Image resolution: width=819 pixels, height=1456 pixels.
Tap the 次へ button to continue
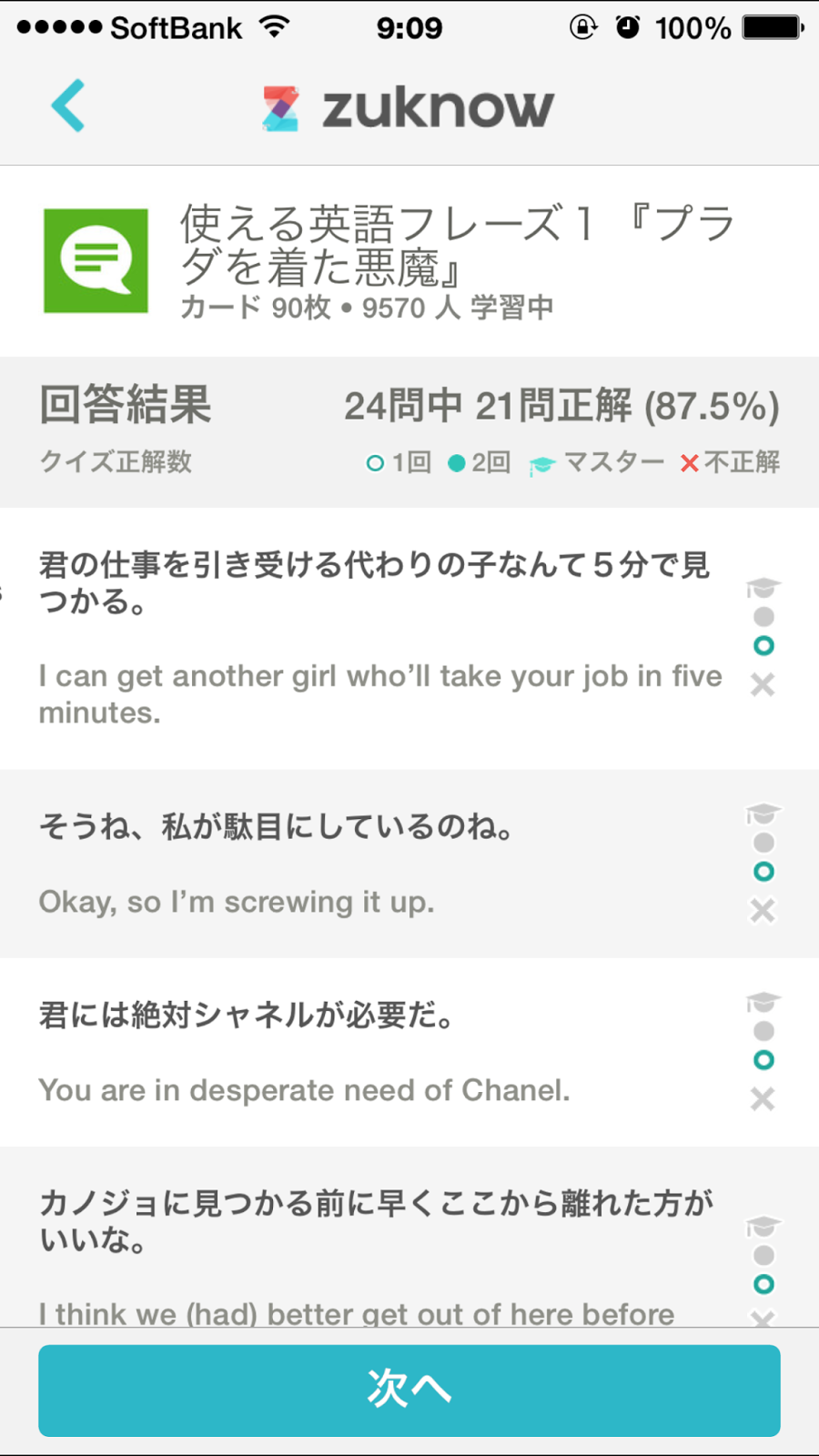coord(409,1390)
